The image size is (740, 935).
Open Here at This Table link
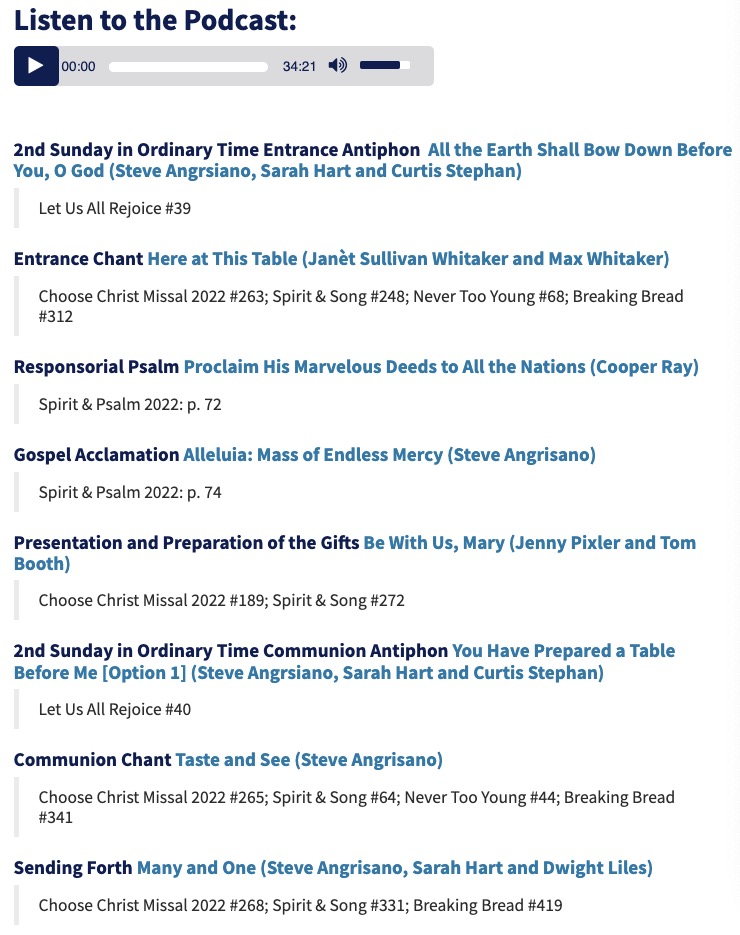pyautogui.click(x=408, y=259)
